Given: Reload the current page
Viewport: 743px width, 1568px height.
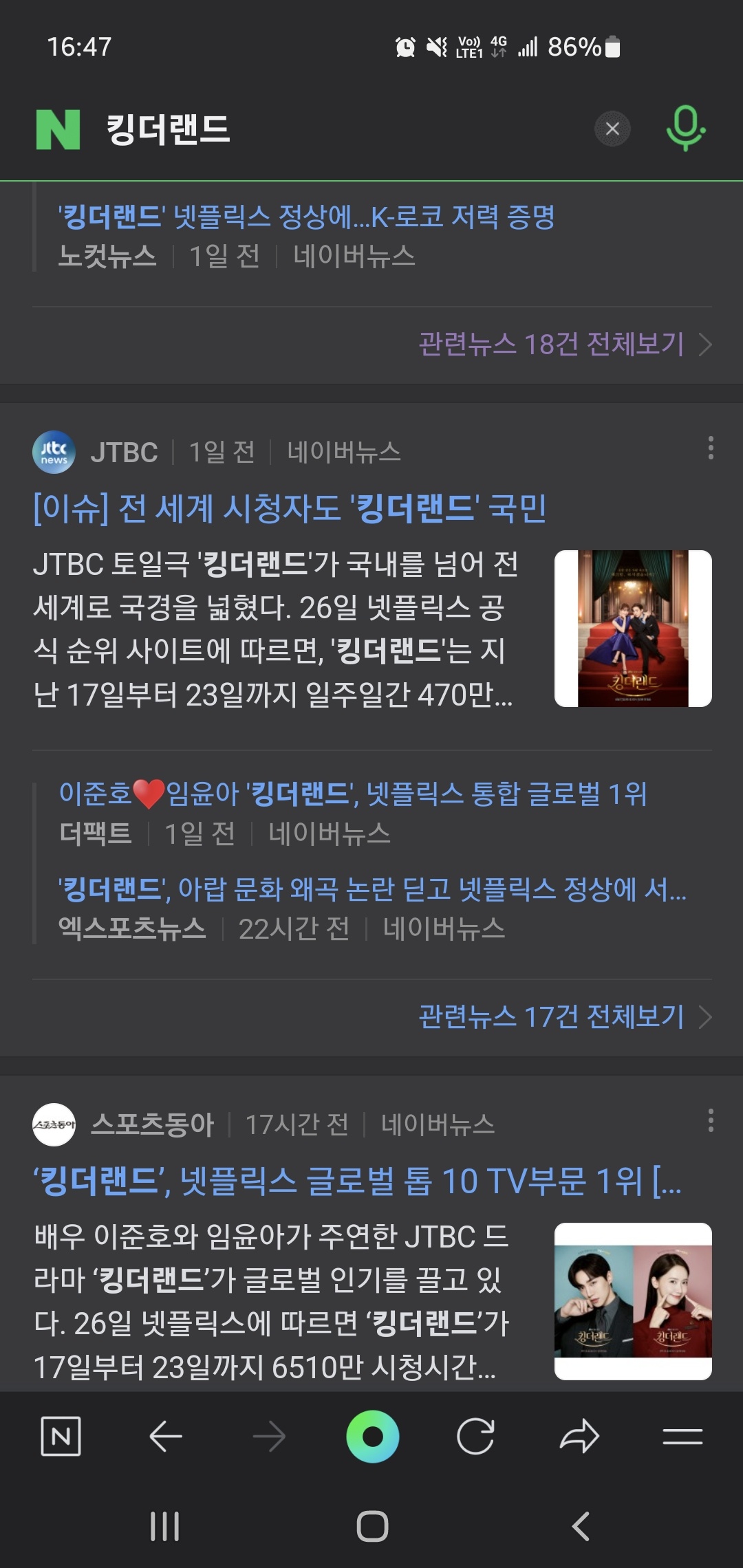Looking at the screenshot, I should pos(475,1436).
